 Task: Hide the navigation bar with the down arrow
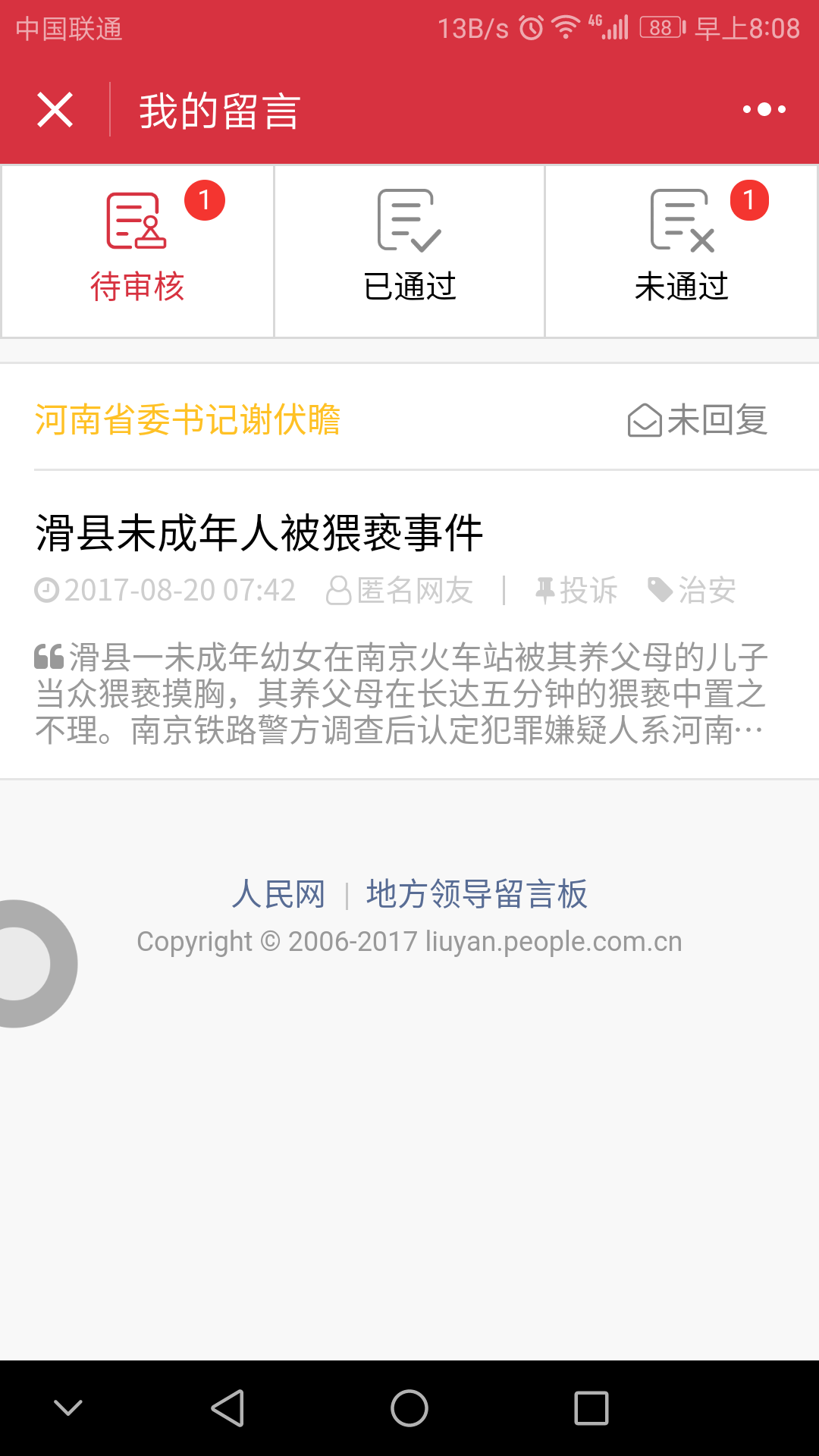[68, 1408]
